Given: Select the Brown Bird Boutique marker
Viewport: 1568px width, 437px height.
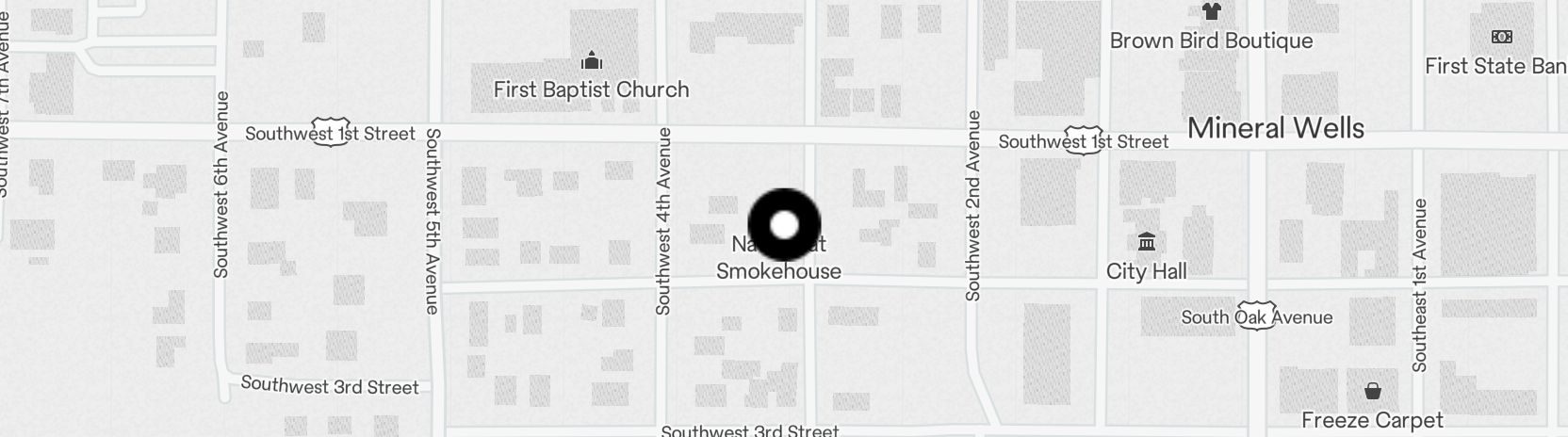Looking at the screenshot, I should pyautogui.click(x=1212, y=12).
